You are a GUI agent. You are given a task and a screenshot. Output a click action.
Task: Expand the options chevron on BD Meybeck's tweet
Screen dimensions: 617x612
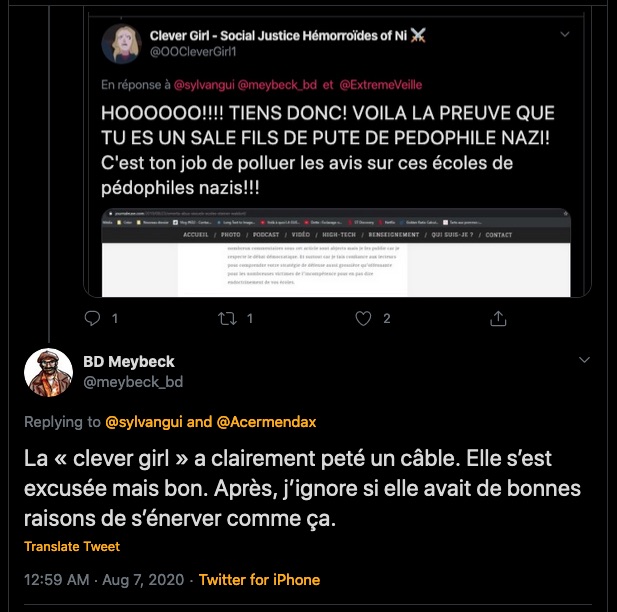(x=585, y=360)
